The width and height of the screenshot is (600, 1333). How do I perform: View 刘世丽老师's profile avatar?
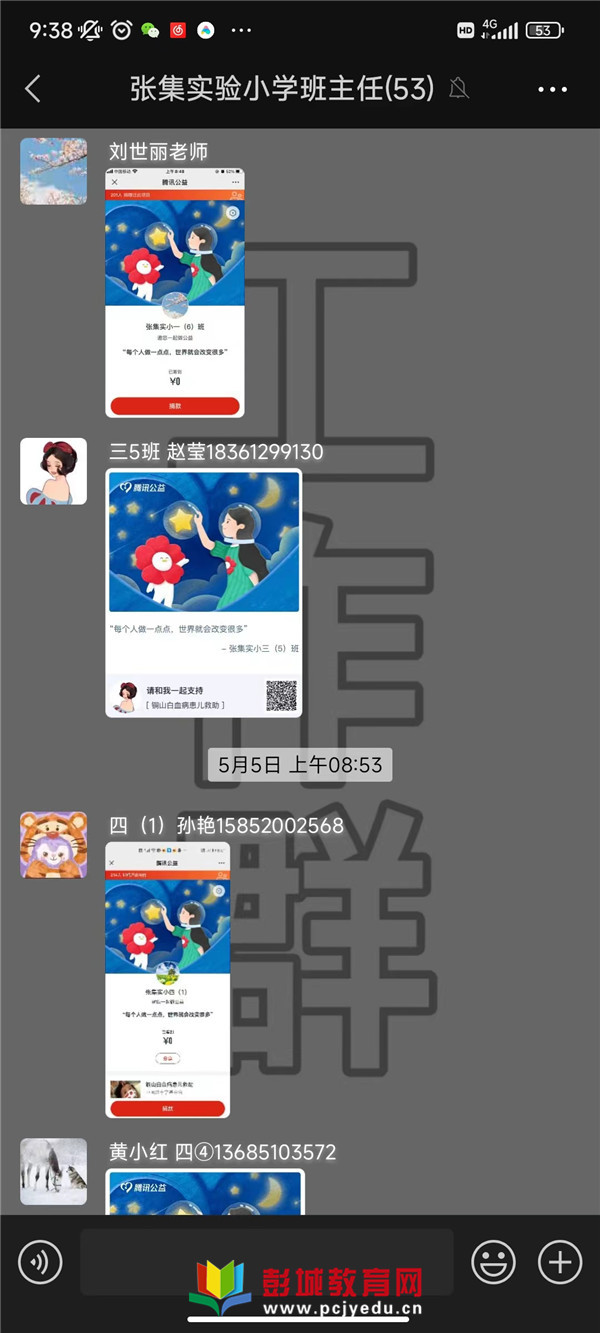pyautogui.click(x=53, y=171)
